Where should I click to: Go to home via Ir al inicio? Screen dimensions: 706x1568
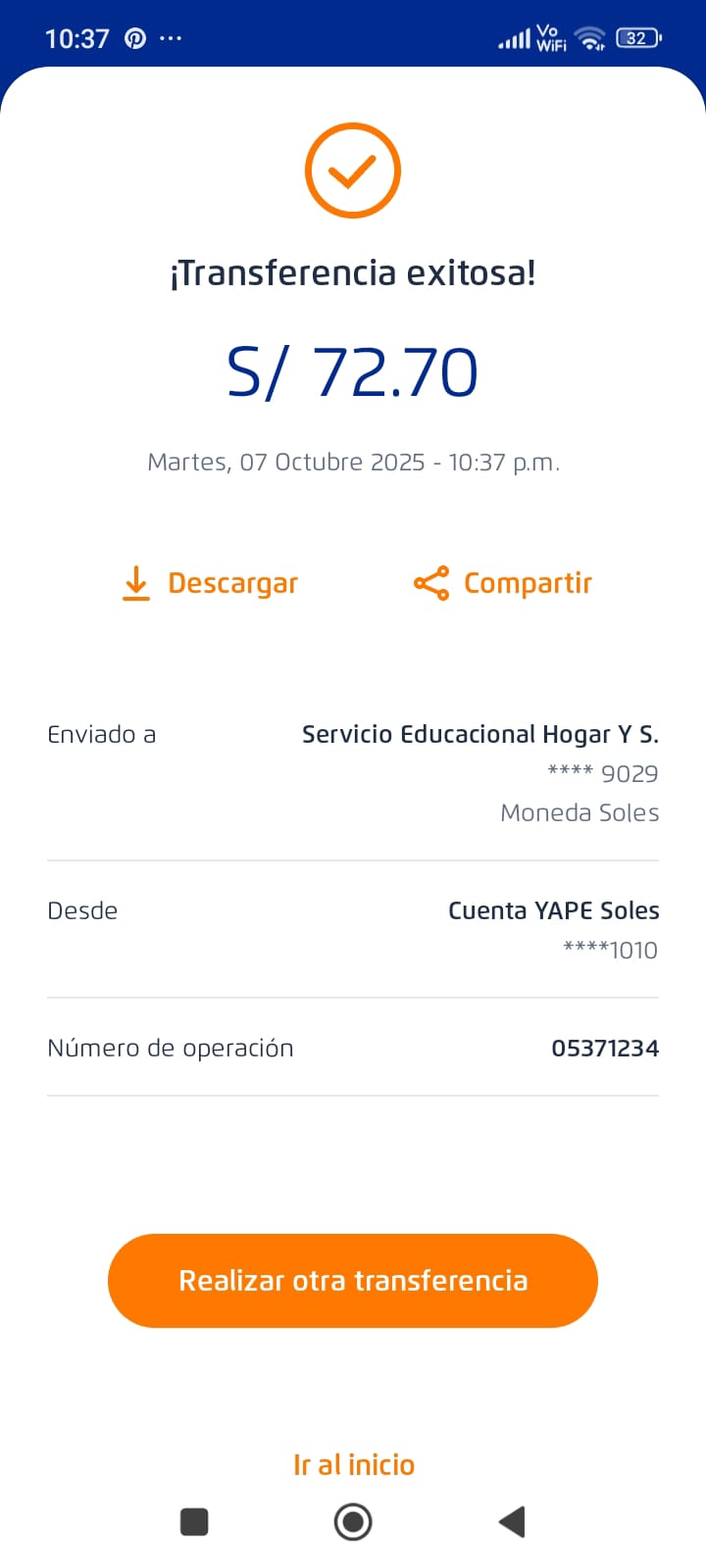click(x=353, y=1464)
